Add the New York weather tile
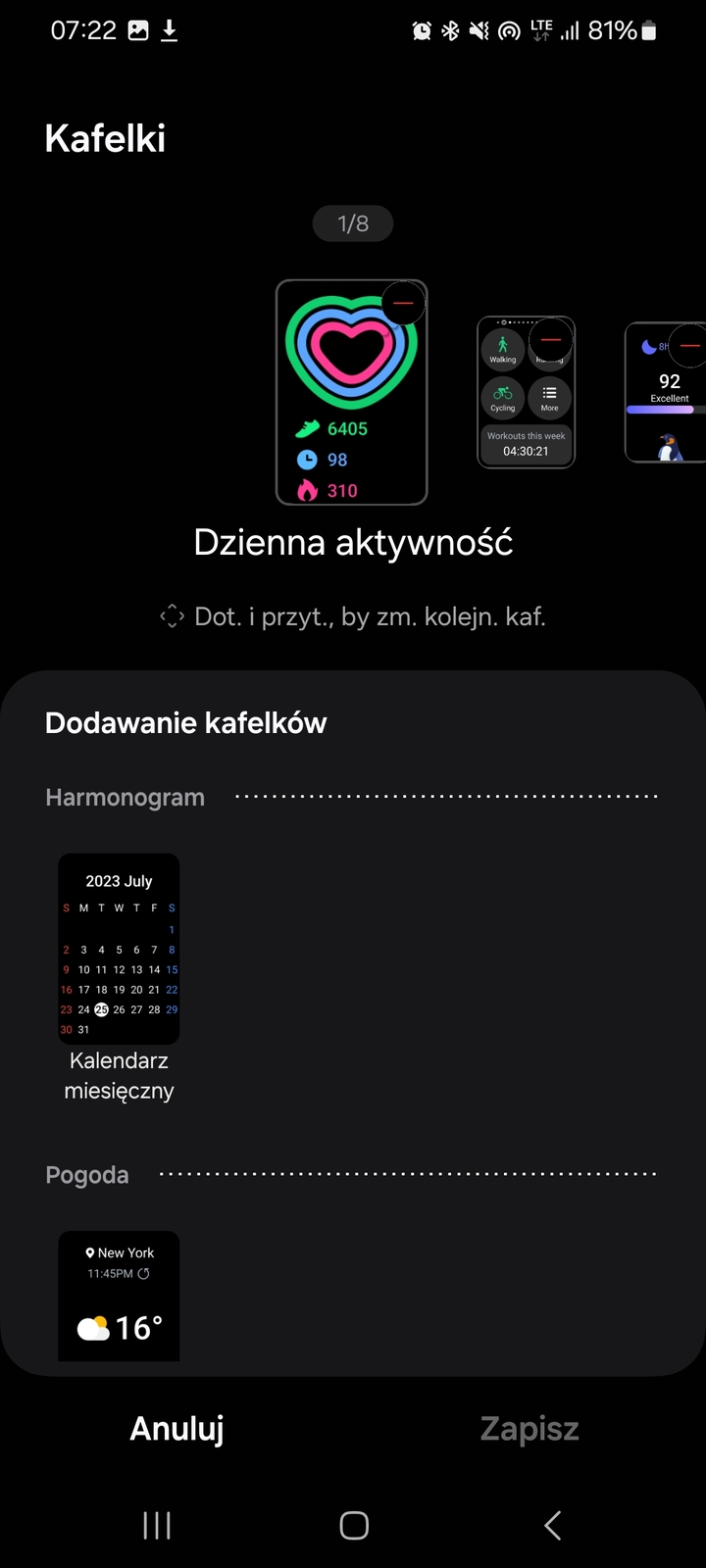The width and height of the screenshot is (706, 1568). tap(119, 1295)
